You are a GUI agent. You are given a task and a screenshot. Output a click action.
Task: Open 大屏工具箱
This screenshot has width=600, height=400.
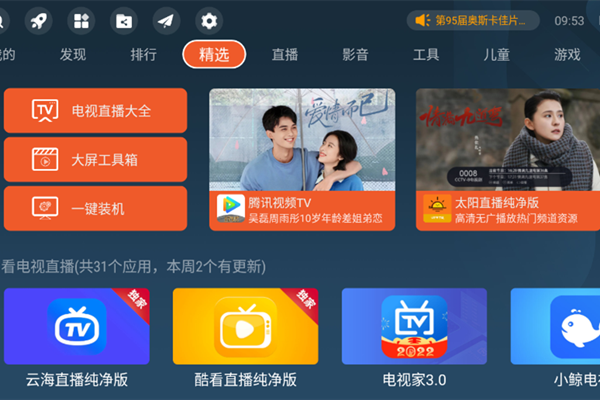[x=95, y=159]
